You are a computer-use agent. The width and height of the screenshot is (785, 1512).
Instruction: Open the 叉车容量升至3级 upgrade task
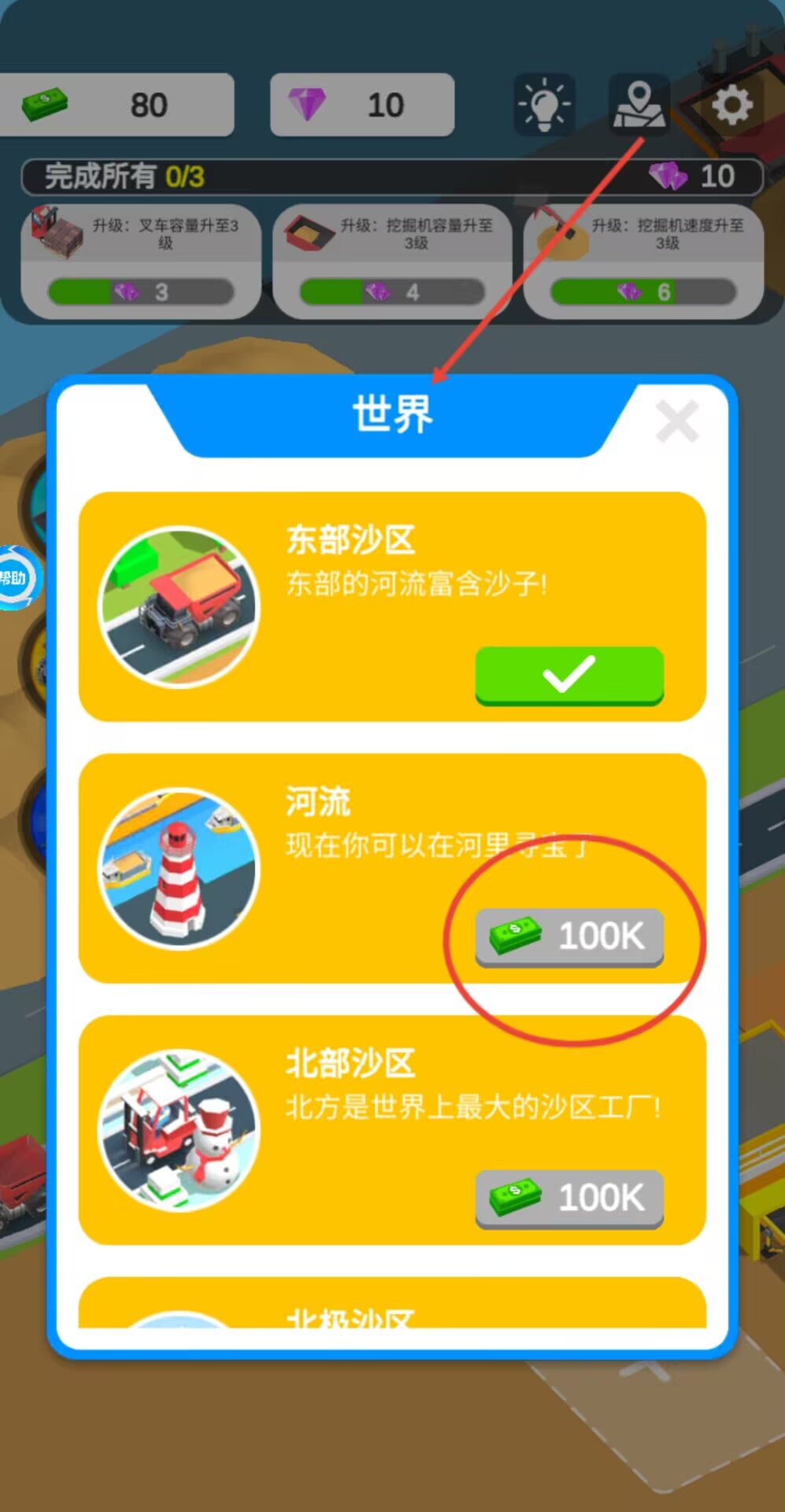click(141, 261)
